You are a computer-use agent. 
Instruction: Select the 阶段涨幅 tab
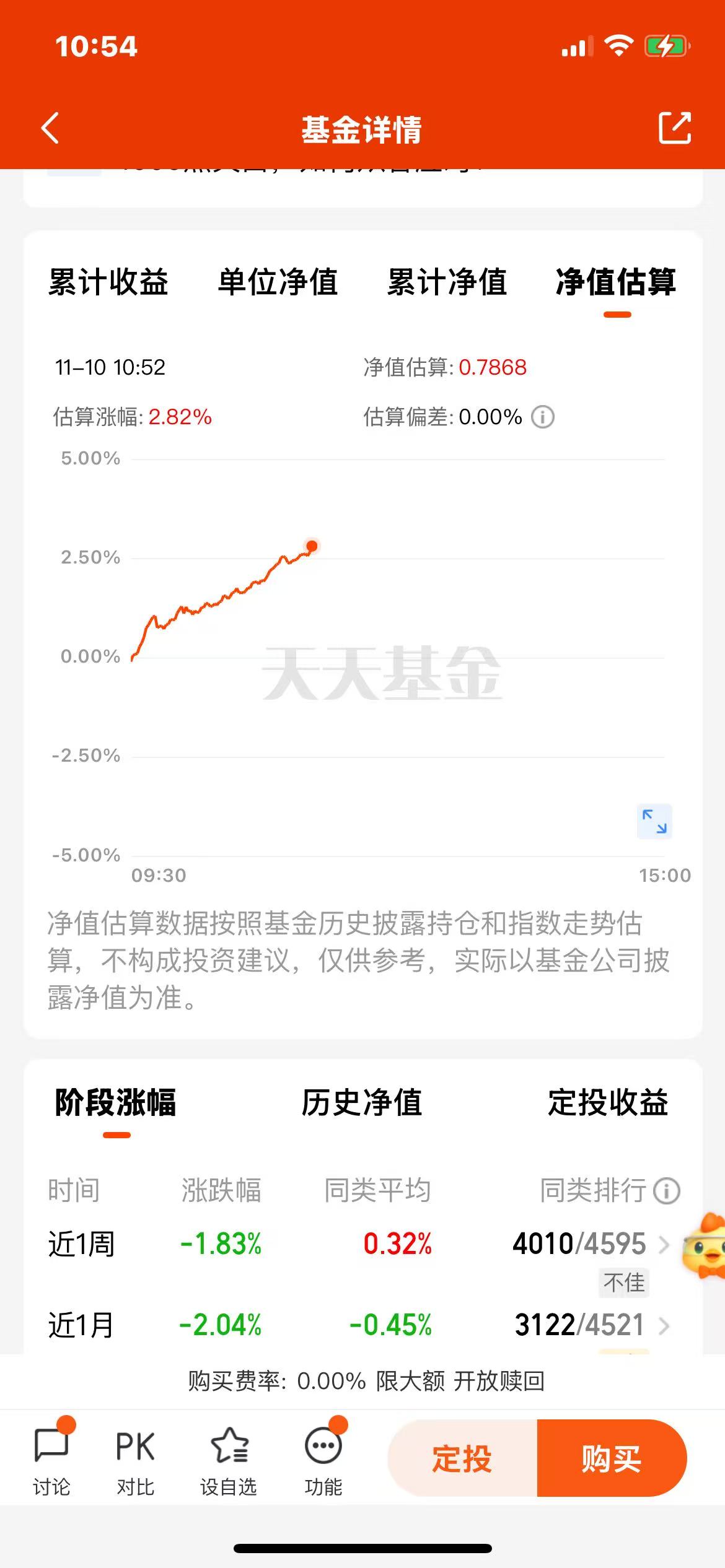tap(116, 1103)
